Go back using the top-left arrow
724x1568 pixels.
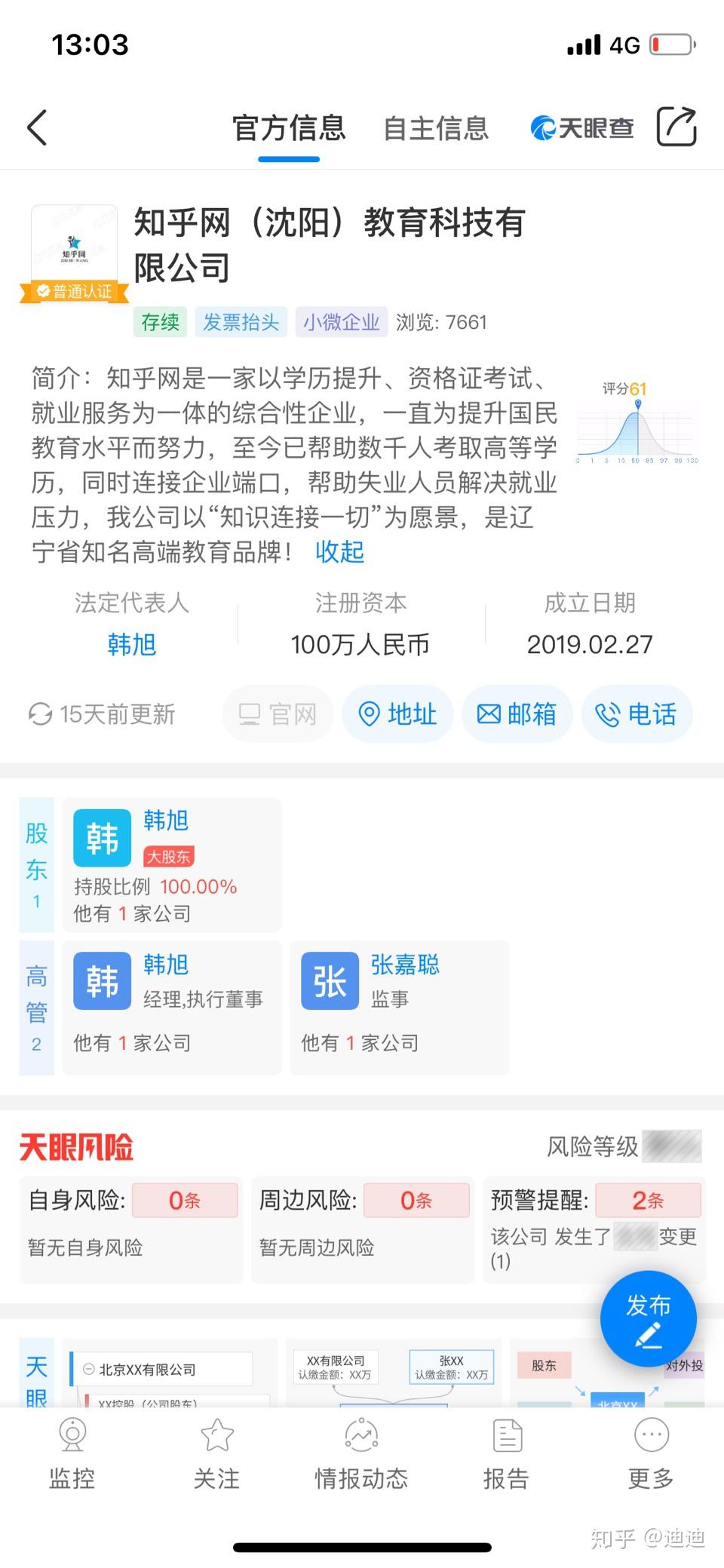tap(38, 127)
